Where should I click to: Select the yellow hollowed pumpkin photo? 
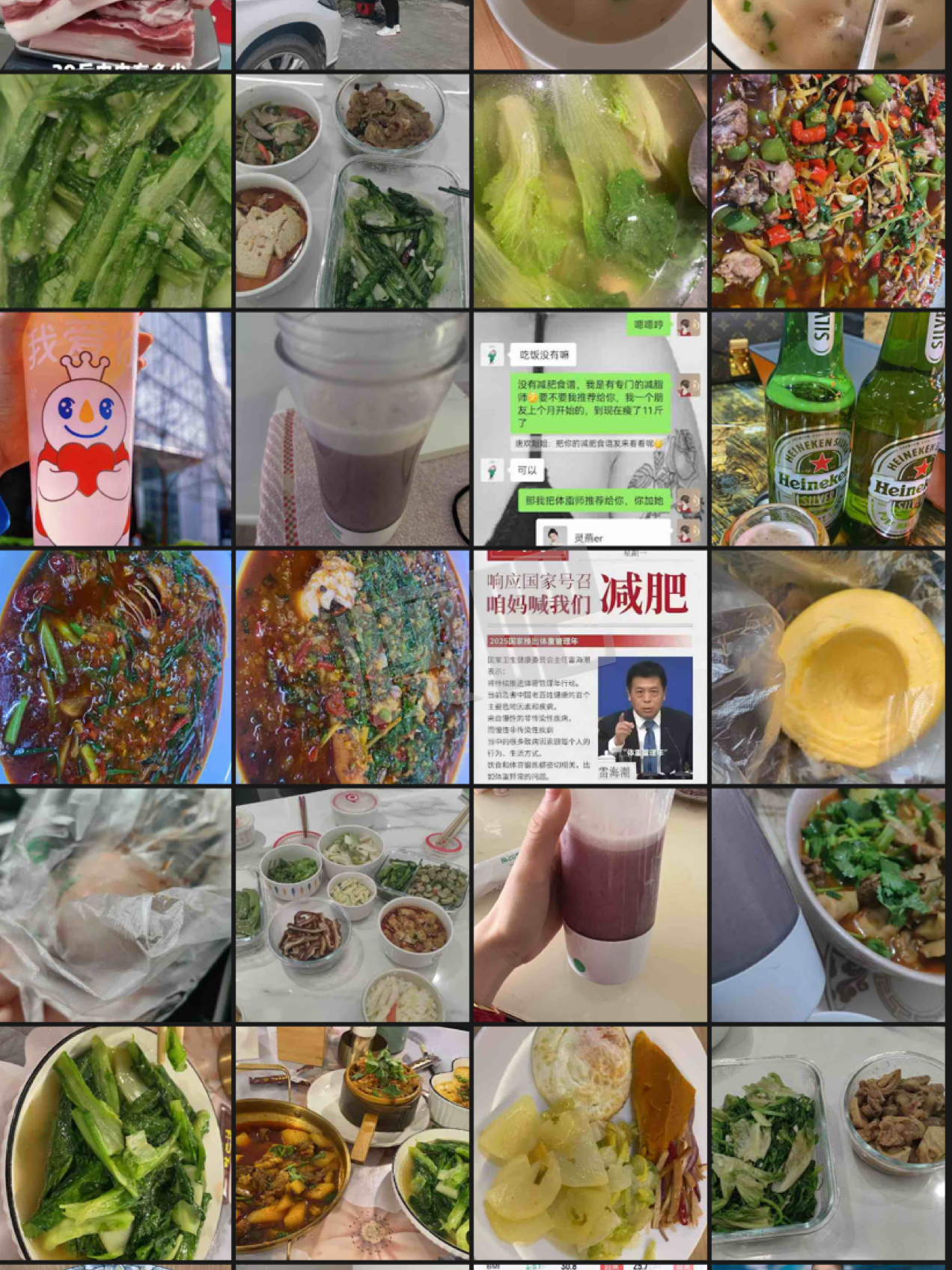click(x=828, y=666)
